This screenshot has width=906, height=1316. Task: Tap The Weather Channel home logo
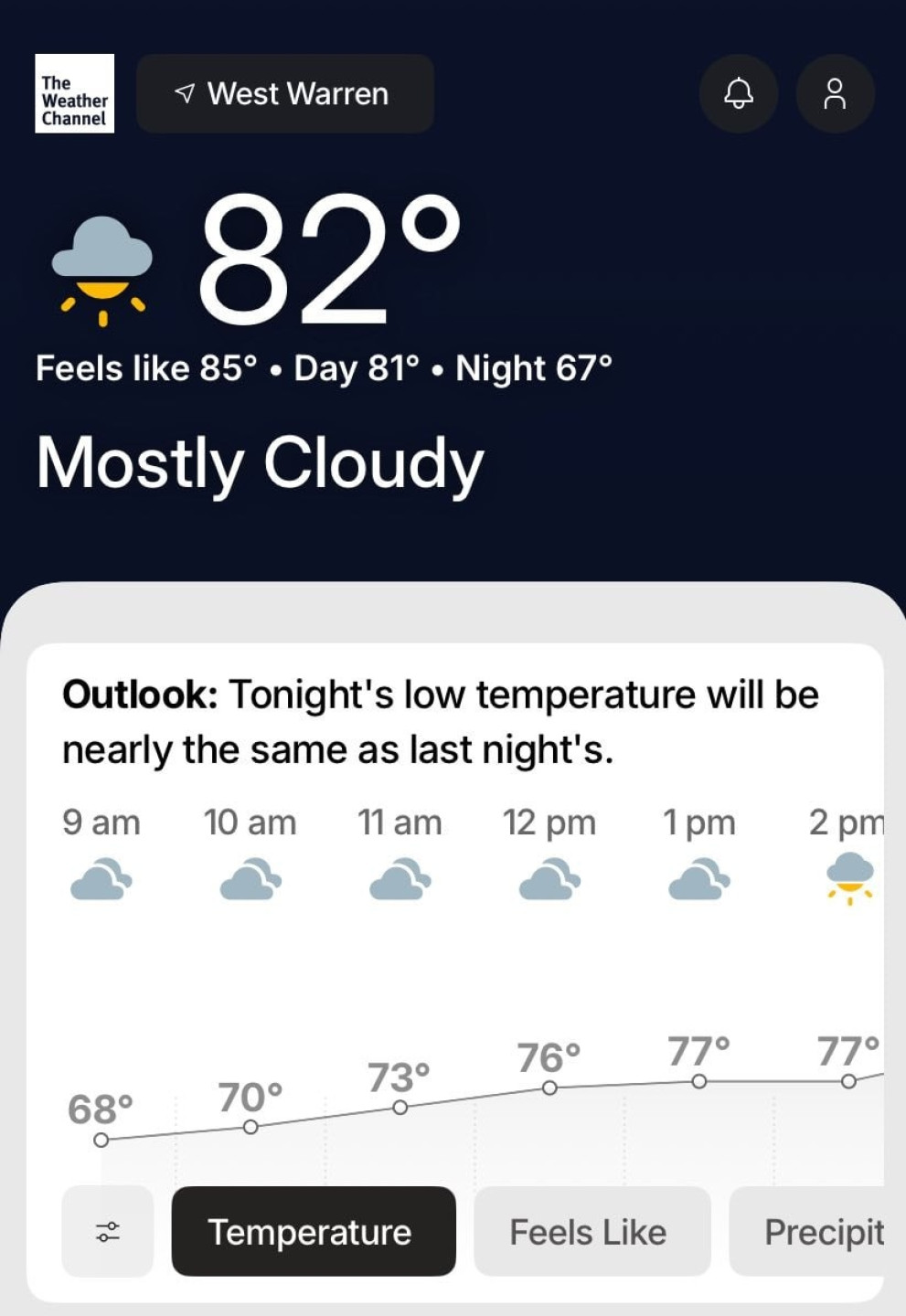[75, 93]
